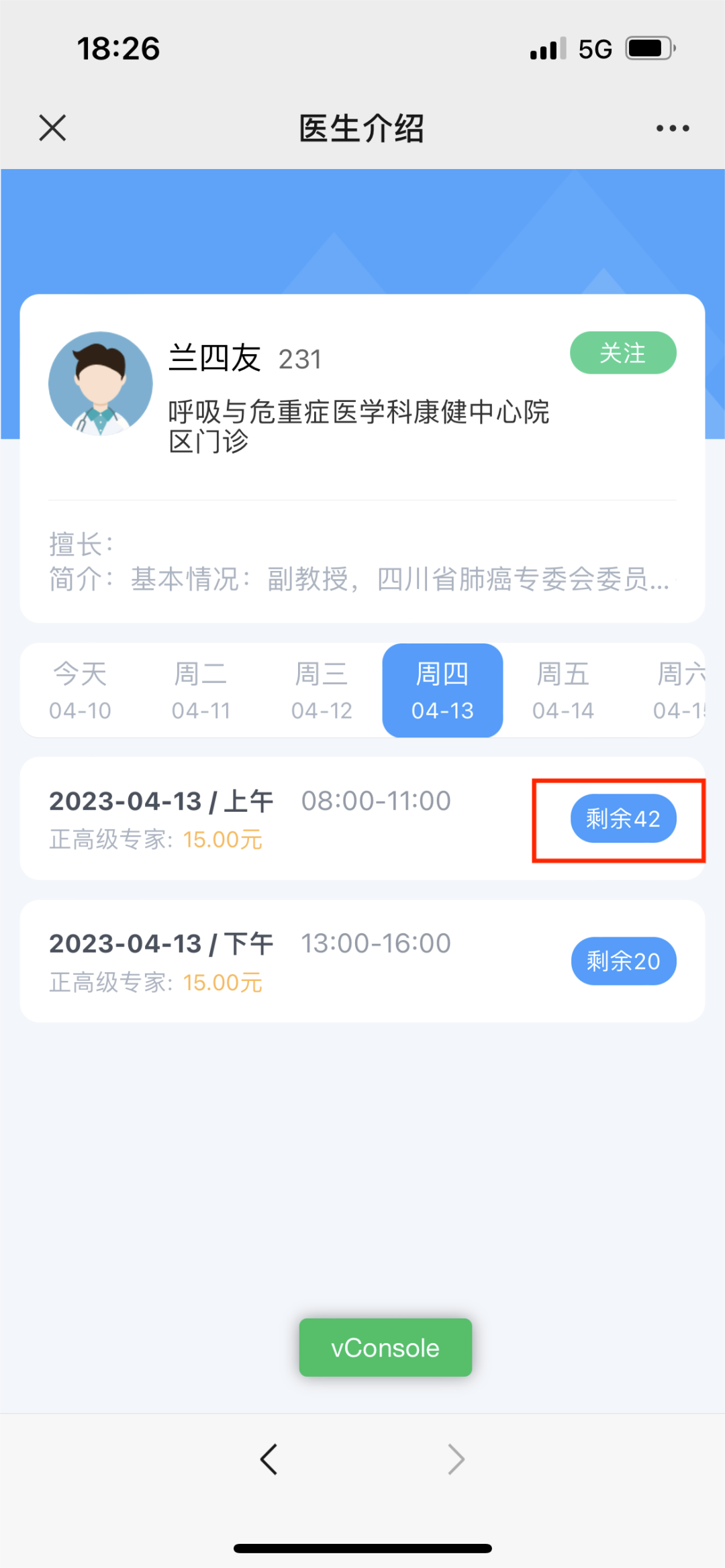The width and height of the screenshot is (725, 1568).
Task: Book afternoon slot with 剩余20 button
Action: [x=623, y=961]
